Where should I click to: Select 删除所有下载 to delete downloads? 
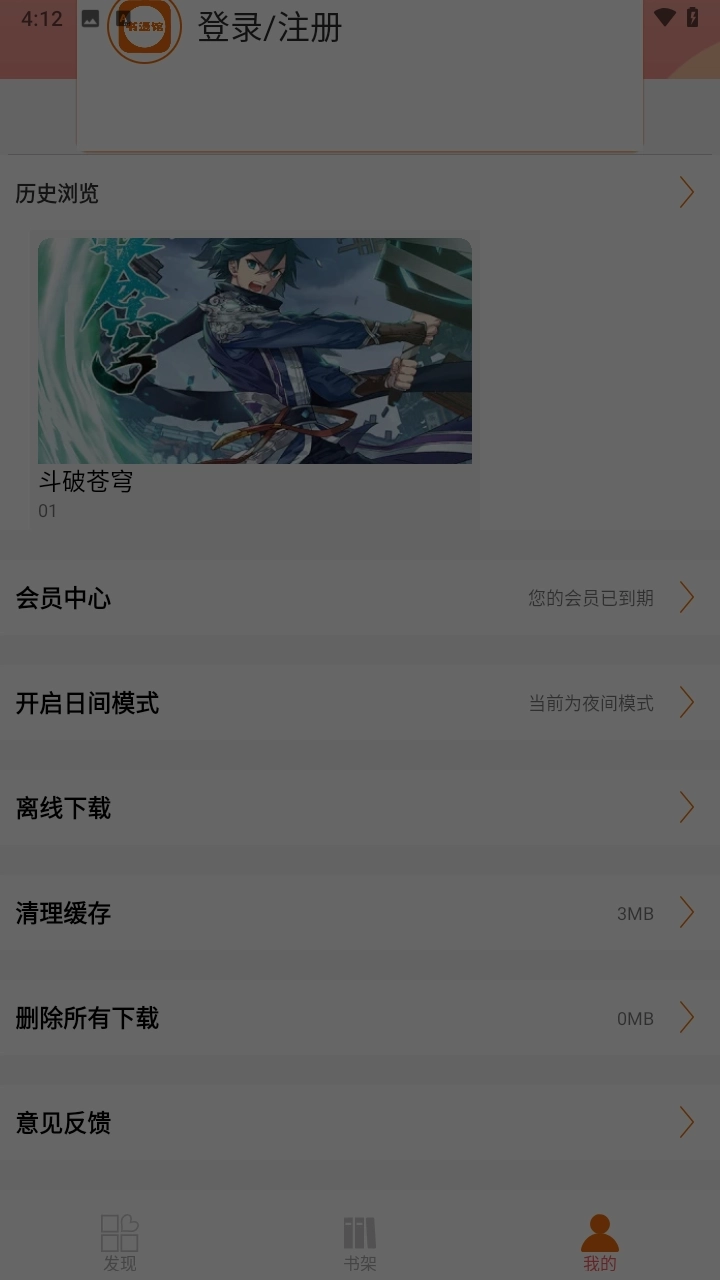tap(360, 1018)
